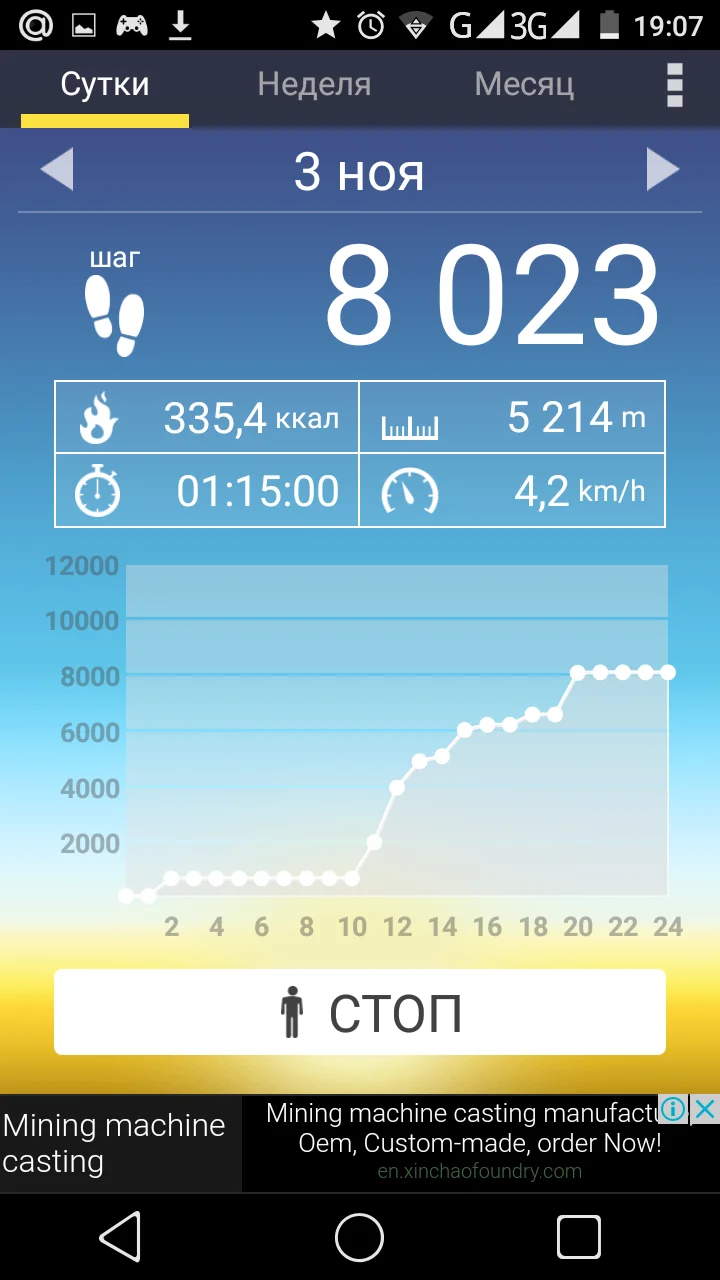Tap the СТОП button

coord(360,1012)
